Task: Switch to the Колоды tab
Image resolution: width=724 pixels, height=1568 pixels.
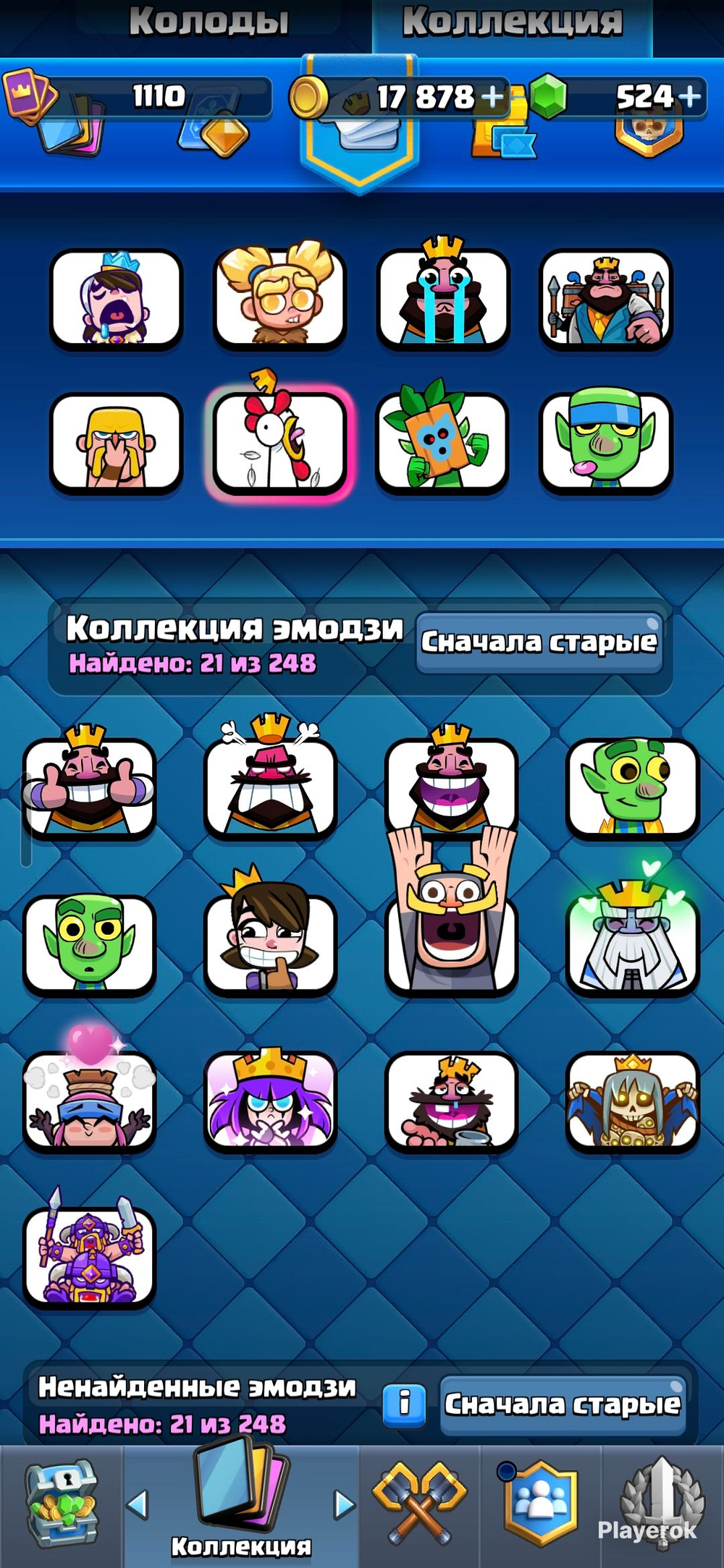Action: tap(209, 22)
